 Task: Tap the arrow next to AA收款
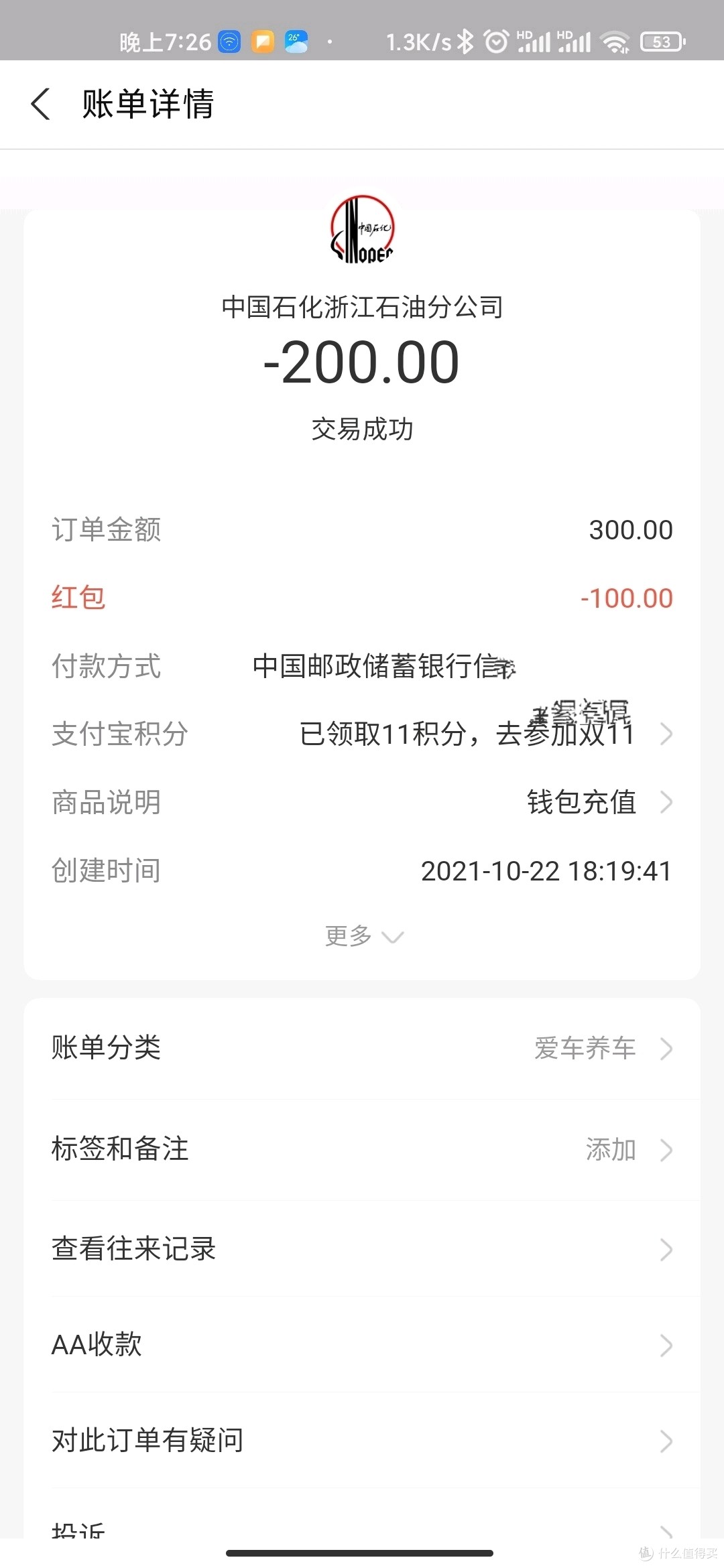tap(666, 1345)
